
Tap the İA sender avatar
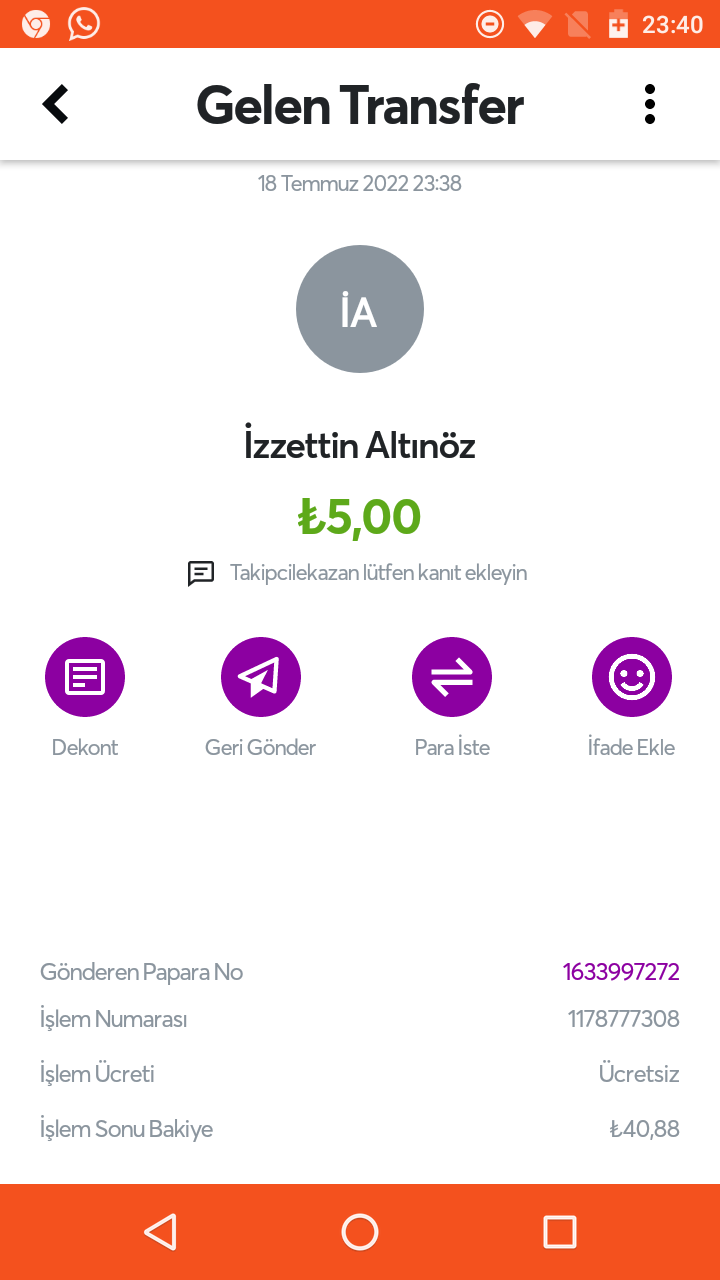coord(360,309)
